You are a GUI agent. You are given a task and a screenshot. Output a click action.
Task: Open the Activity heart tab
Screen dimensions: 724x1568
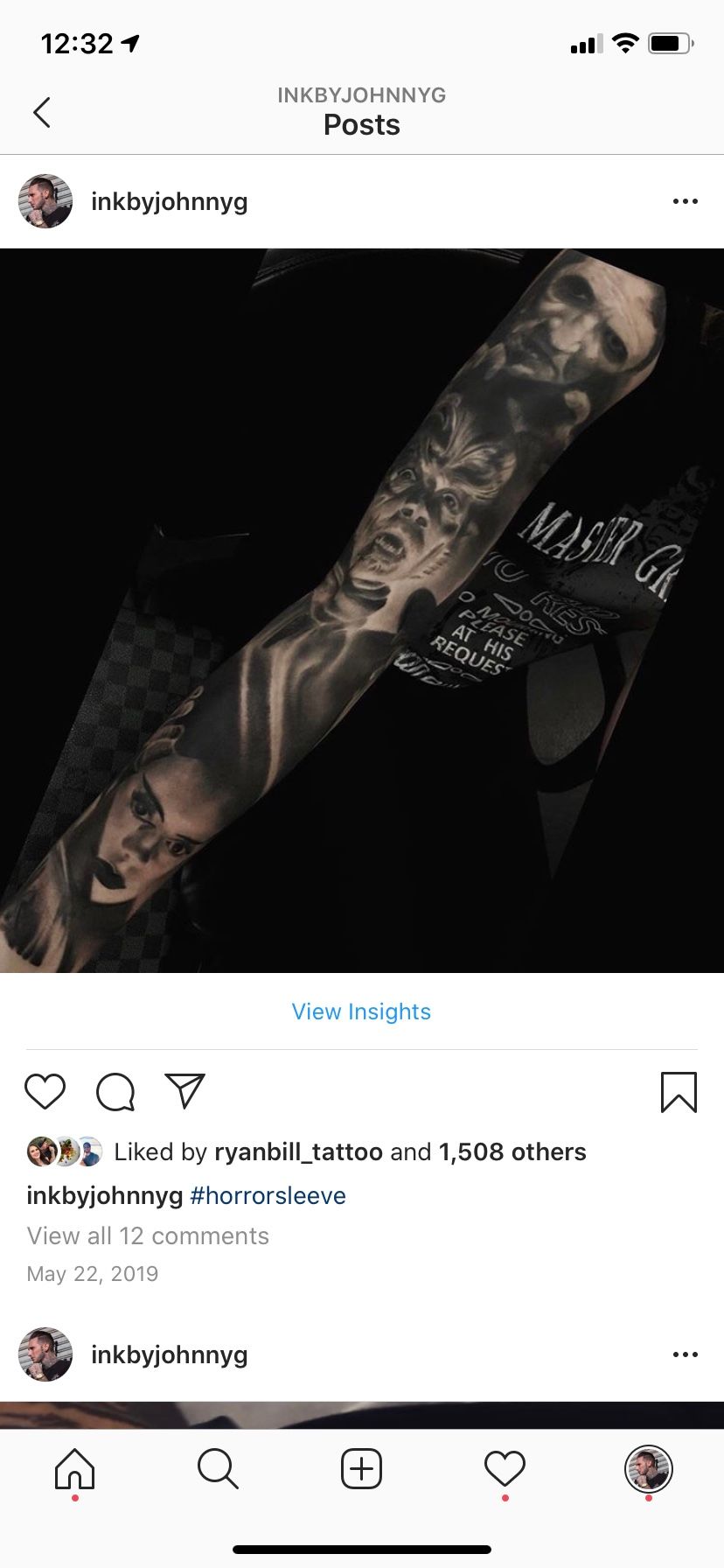(x=505, y=1468)
